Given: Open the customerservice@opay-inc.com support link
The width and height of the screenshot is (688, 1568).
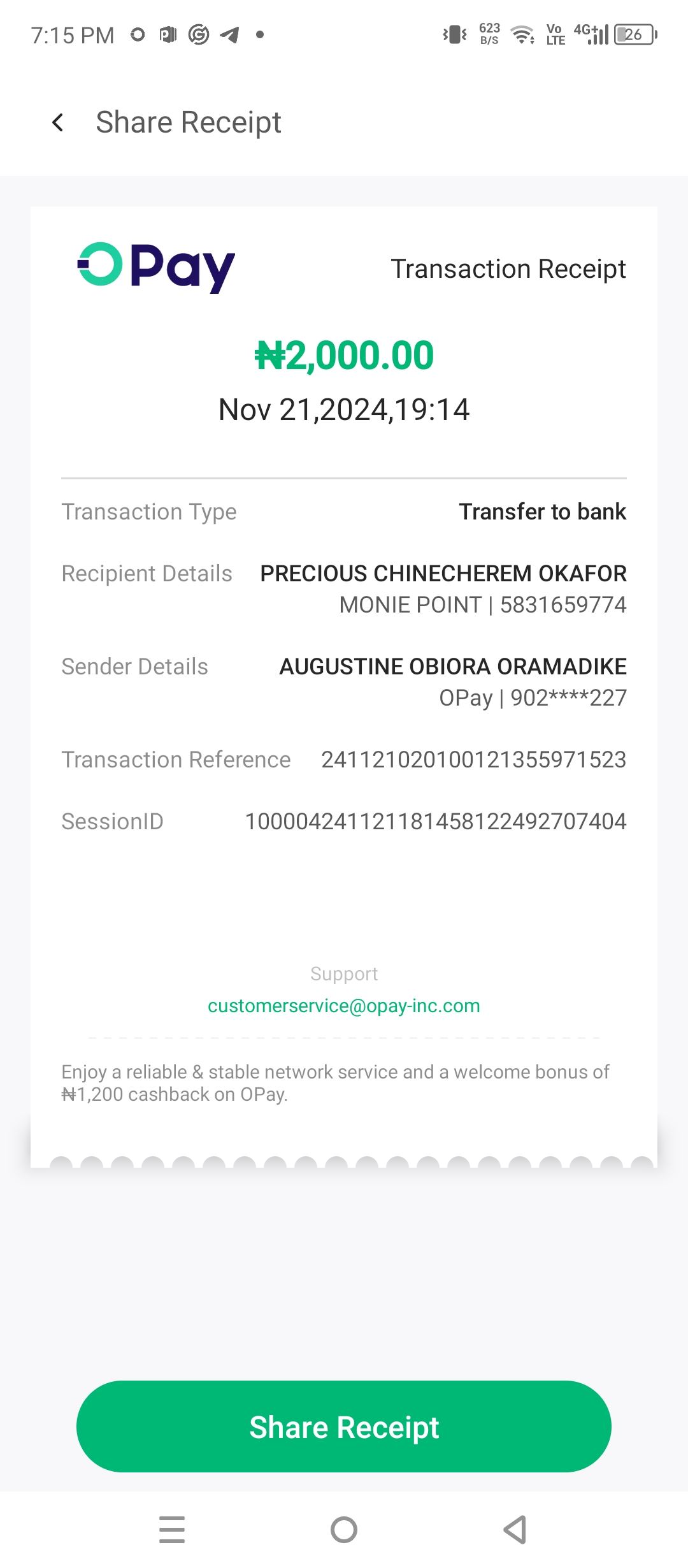Looking at the screenshot, I should tap(344, 1006).
